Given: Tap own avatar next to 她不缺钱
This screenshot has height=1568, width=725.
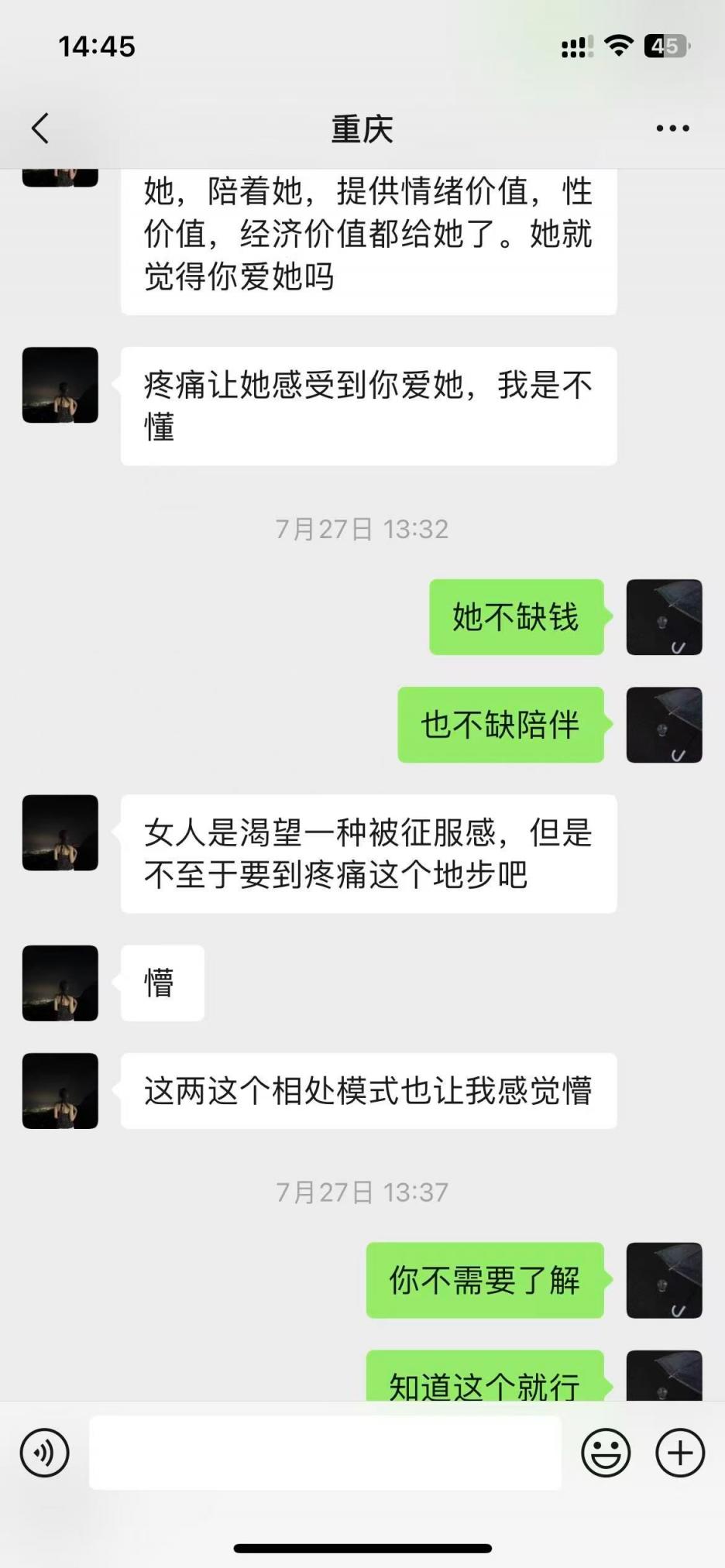Looking at the screenshot, I should point(664,617).
